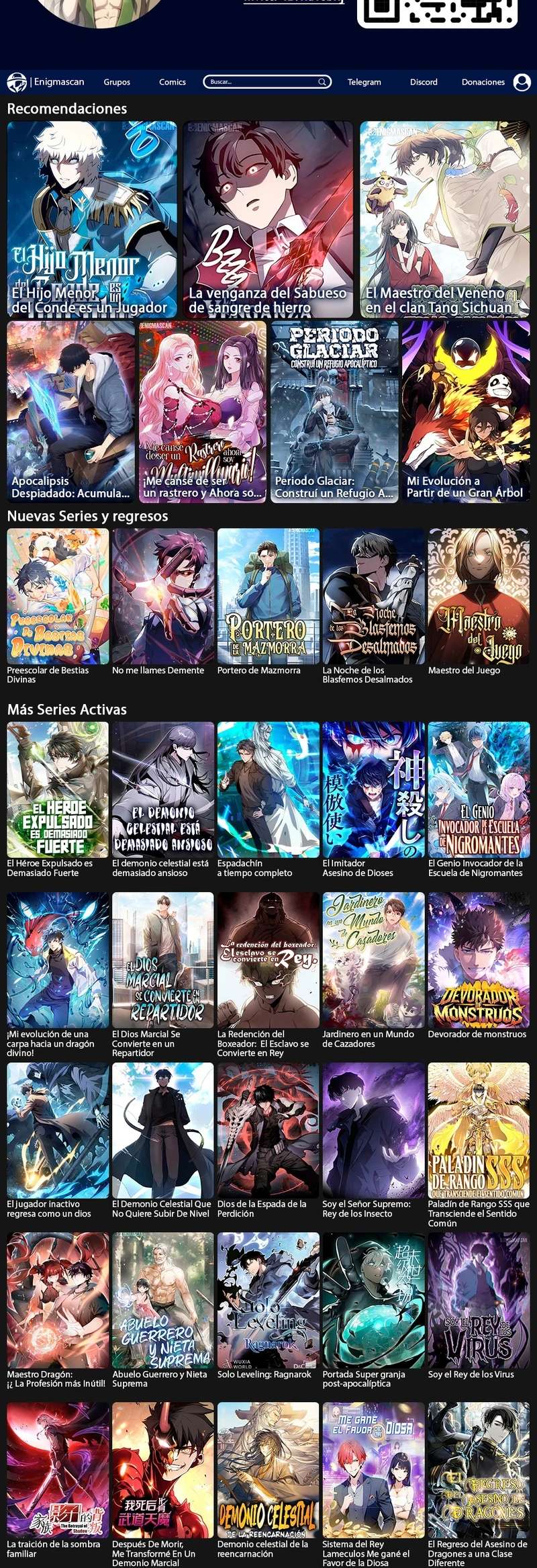Go to the Donaciones page

483,82
